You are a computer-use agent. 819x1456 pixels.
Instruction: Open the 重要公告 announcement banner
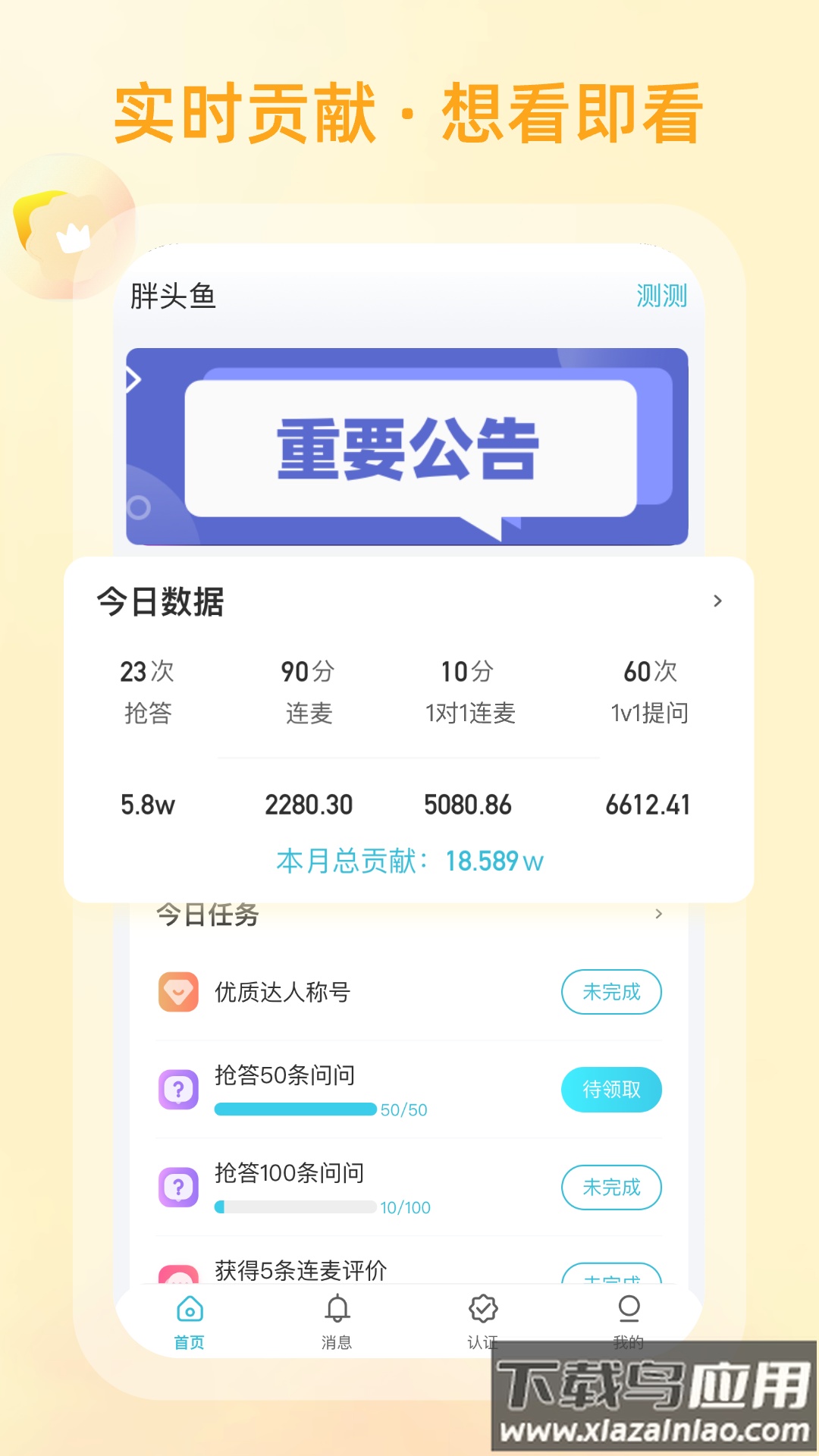click(409, 447)
